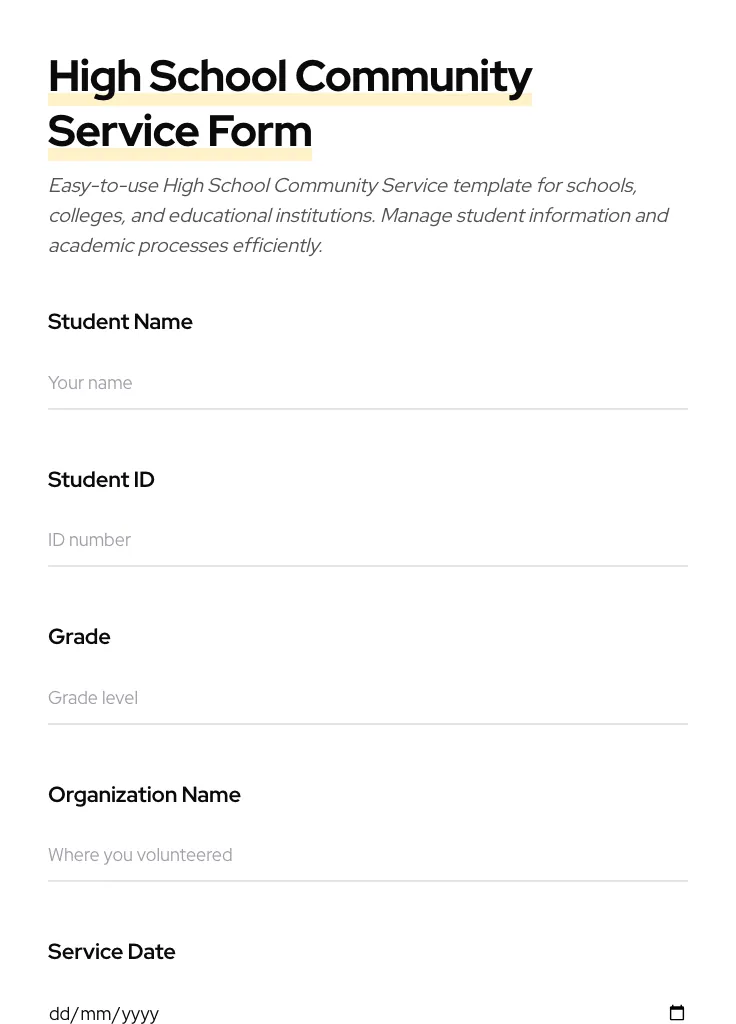Click the highlighted form title text
Image resolution: width=736 pixels, height=1024 pixels.
[290, 103]
